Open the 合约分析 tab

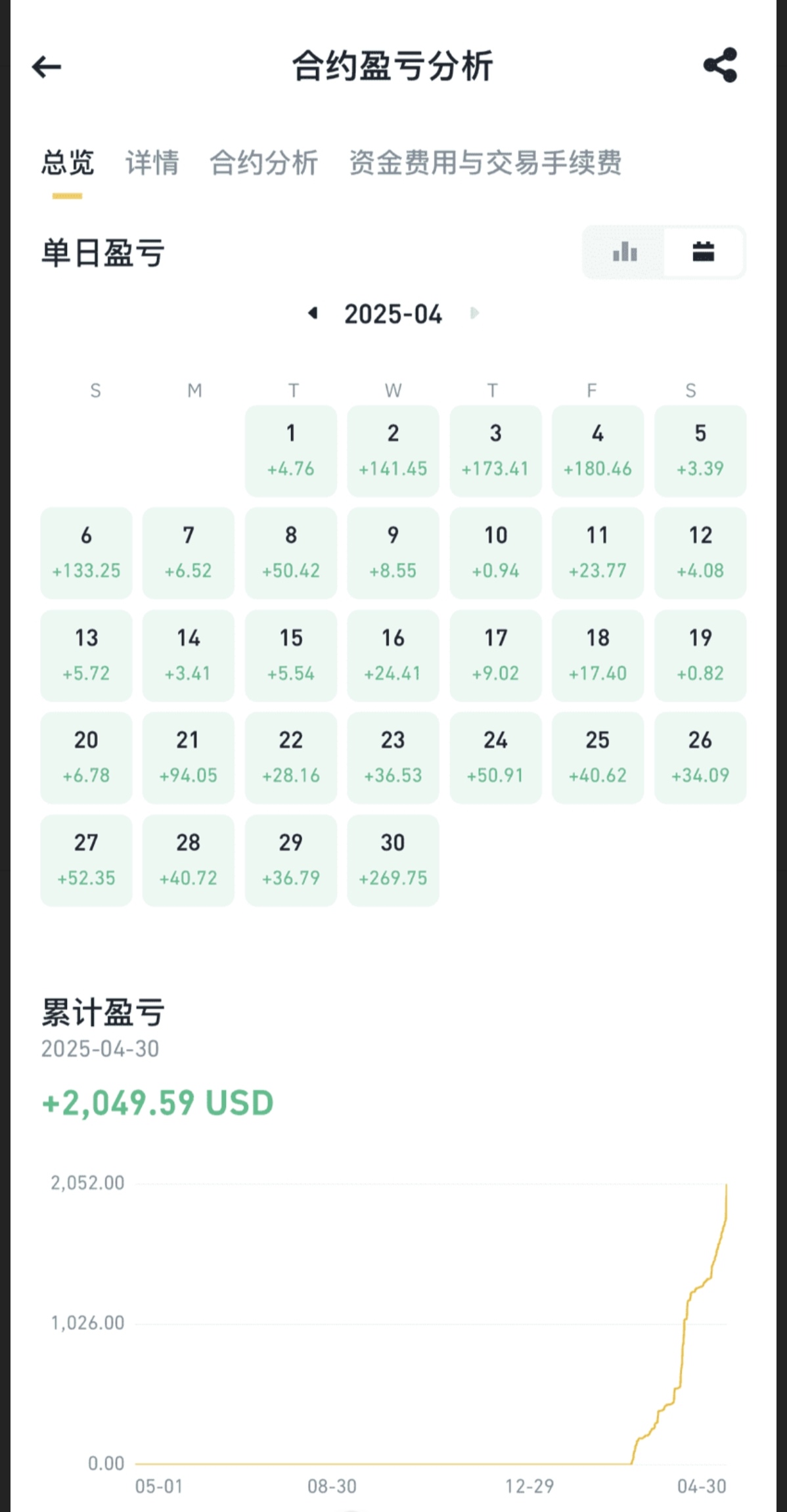[264, 163]
